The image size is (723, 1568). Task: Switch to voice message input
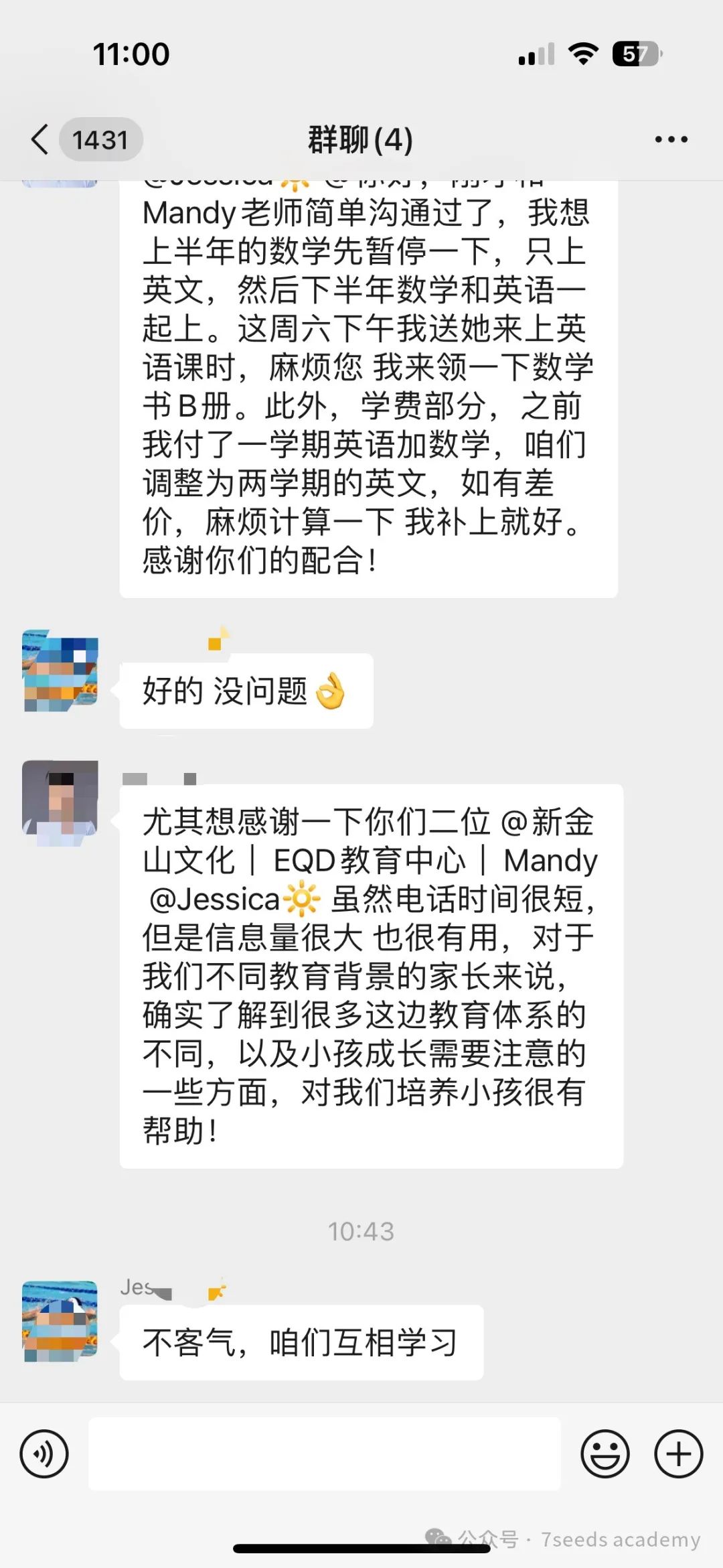coord(44,1453)
